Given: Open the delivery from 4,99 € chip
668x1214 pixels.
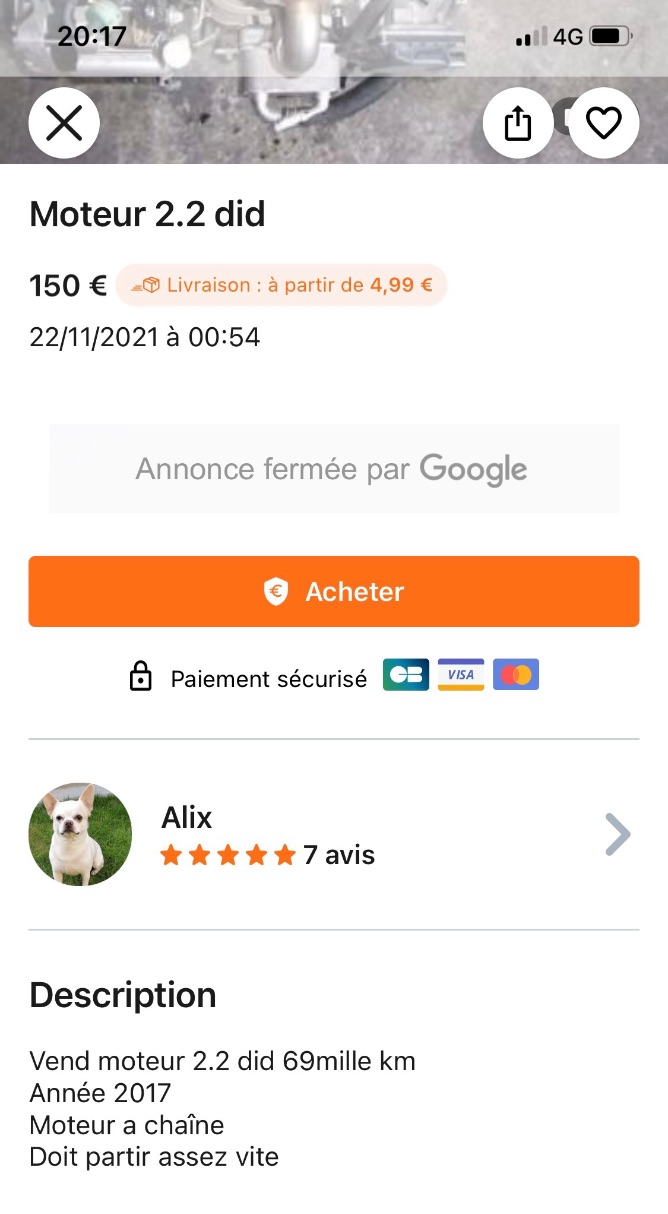Looking at the screenshot, I should pyautogui.click(x=281, y=285).
